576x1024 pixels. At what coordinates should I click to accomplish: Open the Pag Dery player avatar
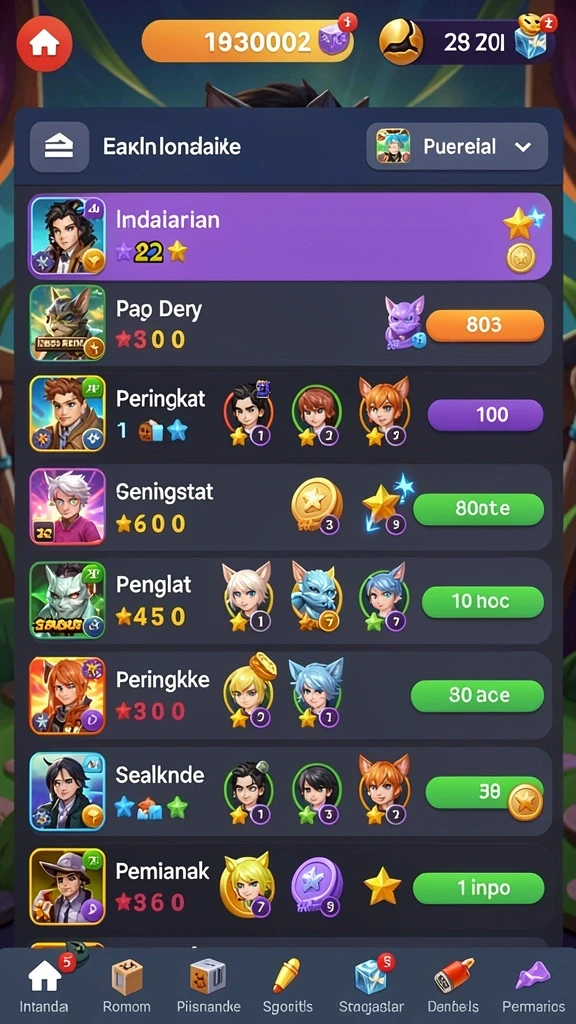[67, 323]
